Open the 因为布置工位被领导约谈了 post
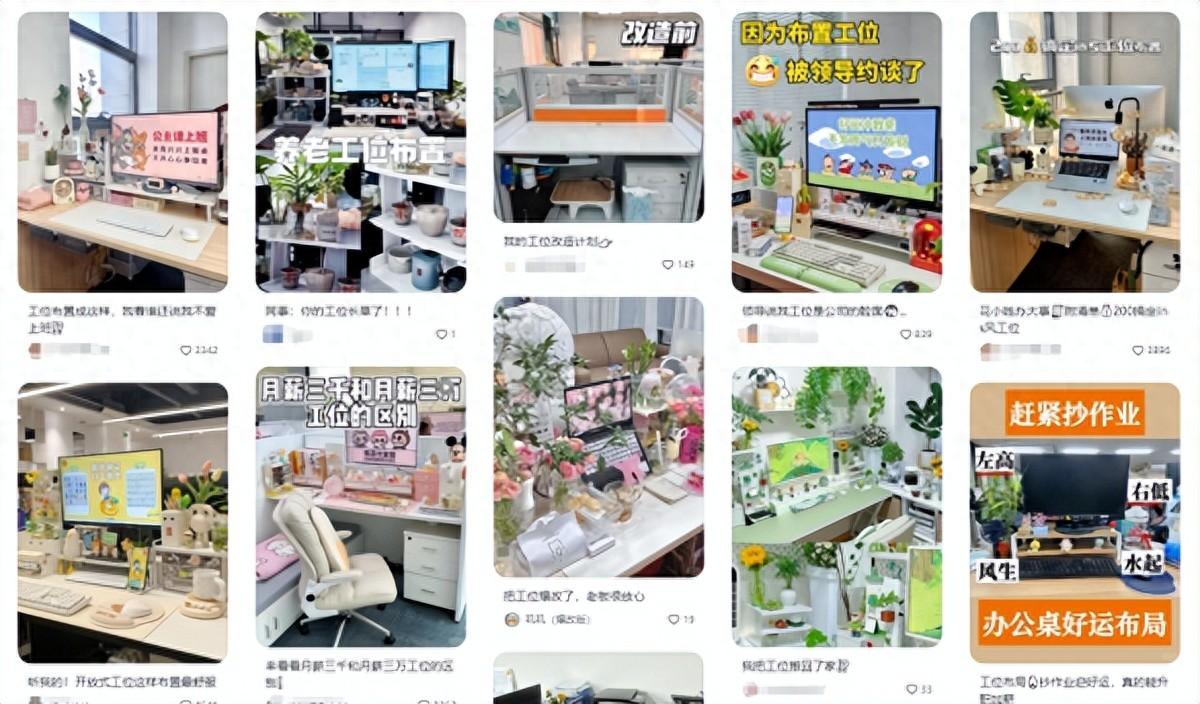 coord(836,152)
